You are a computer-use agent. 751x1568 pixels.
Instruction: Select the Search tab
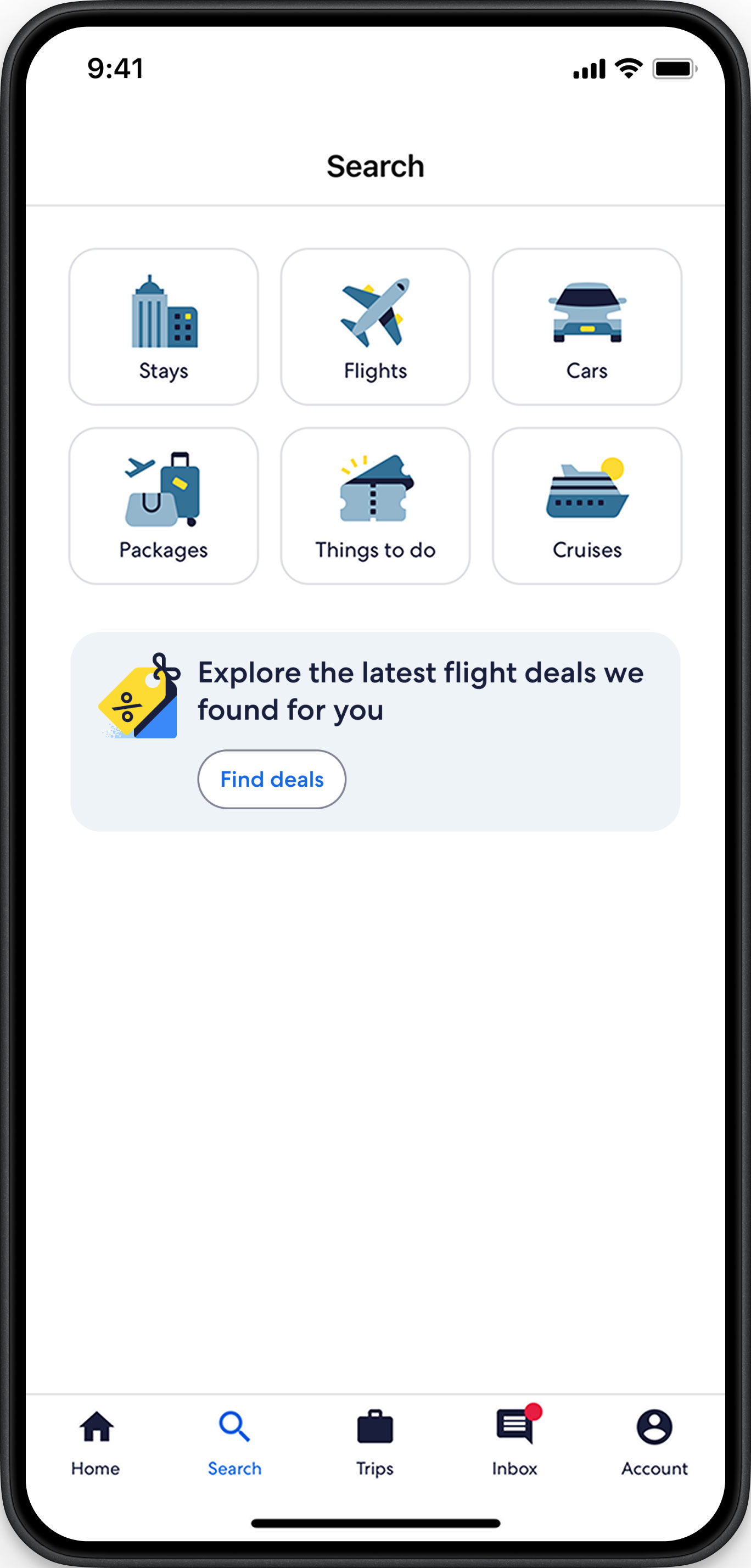[235, 1443]
